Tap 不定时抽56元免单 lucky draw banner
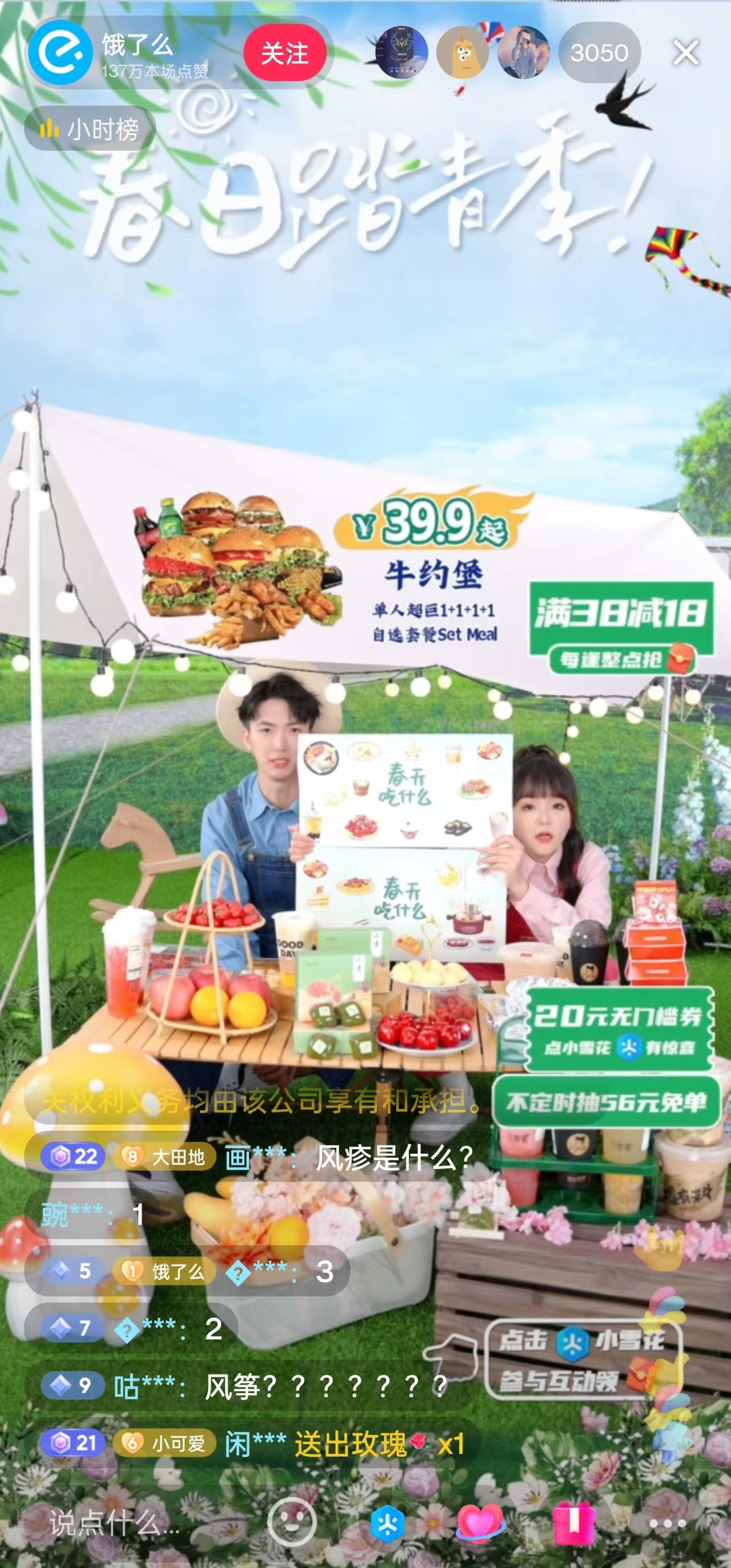This screenshot has height=1568, width=731. pos(606,1102)
